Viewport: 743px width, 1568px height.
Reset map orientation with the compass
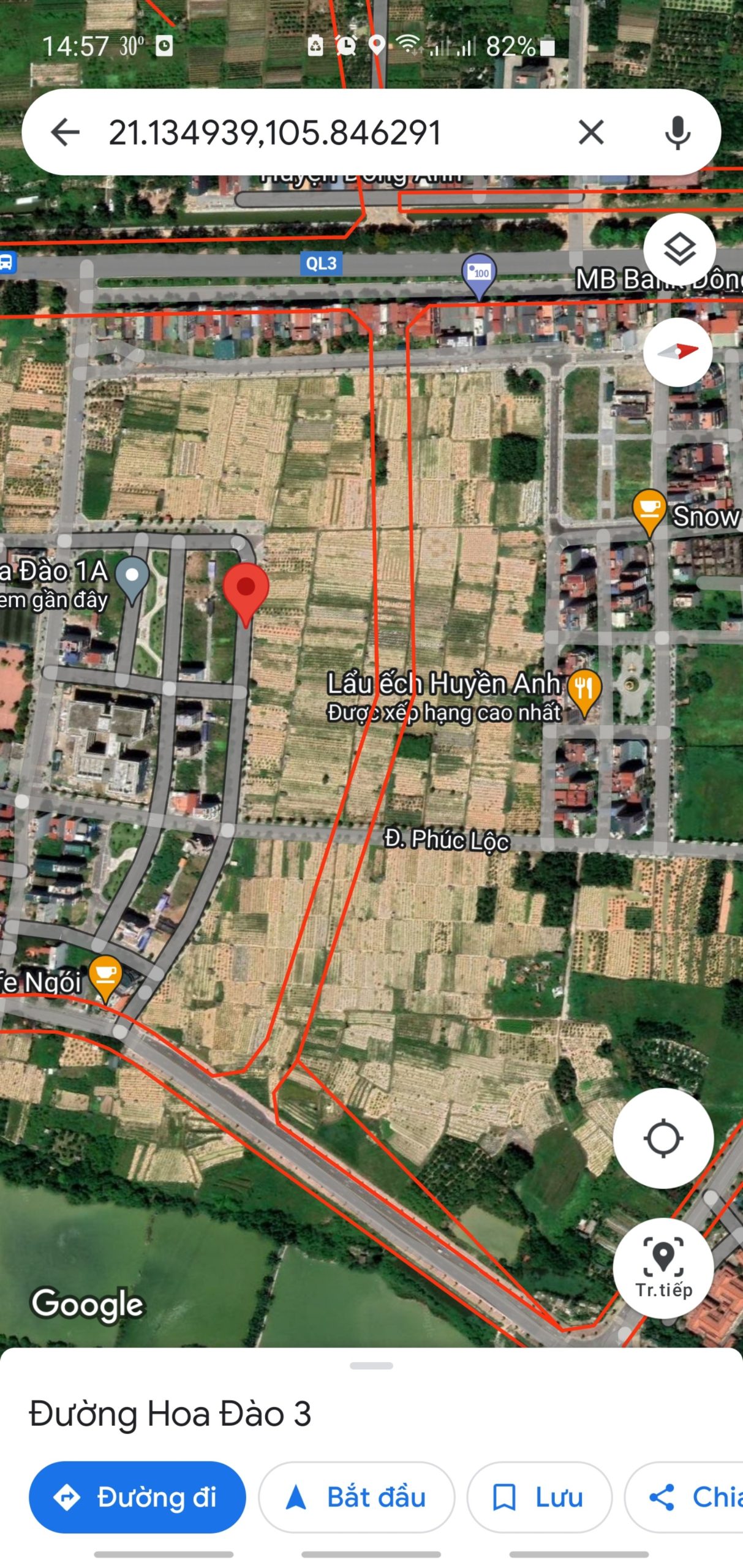pyautogui.click(x=677, y=352)
